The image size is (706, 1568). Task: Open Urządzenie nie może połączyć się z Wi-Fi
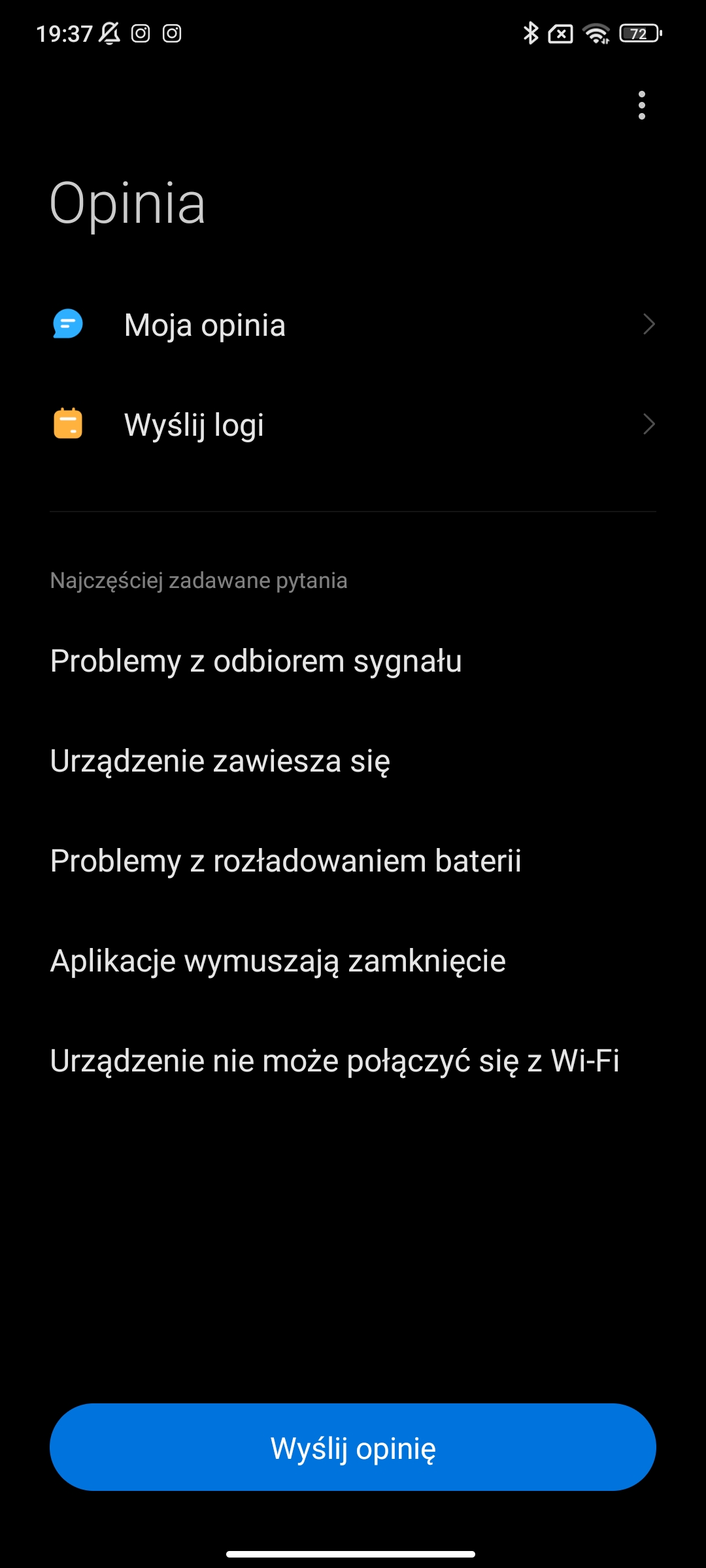(x=335, y=1061)
